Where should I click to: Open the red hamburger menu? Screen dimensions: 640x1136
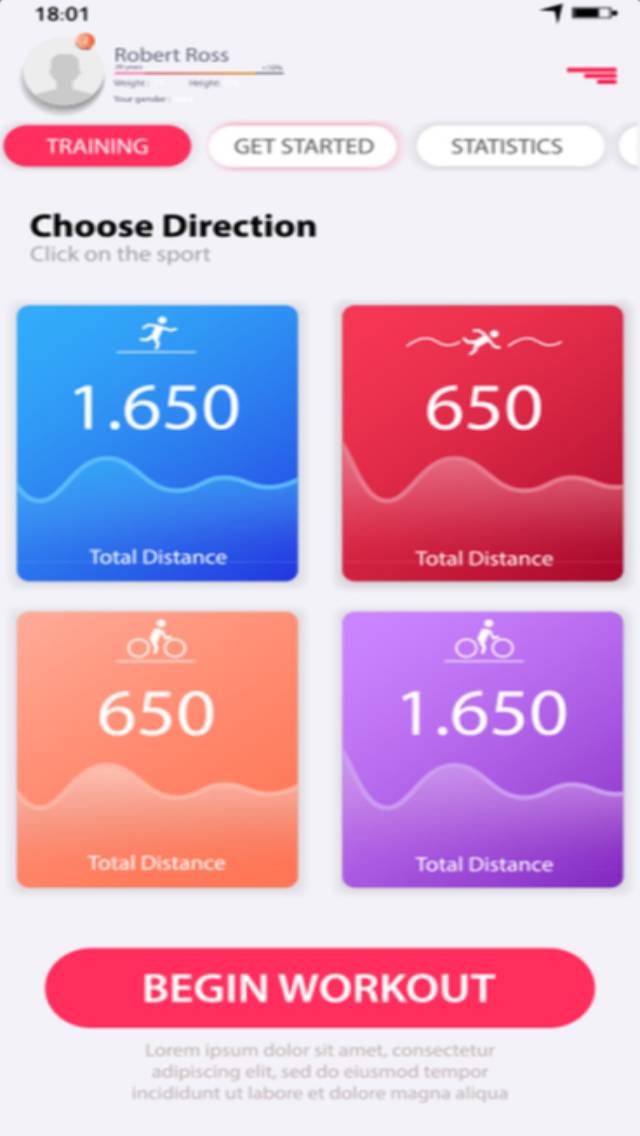pyautogui.click(x=592, y=74)
